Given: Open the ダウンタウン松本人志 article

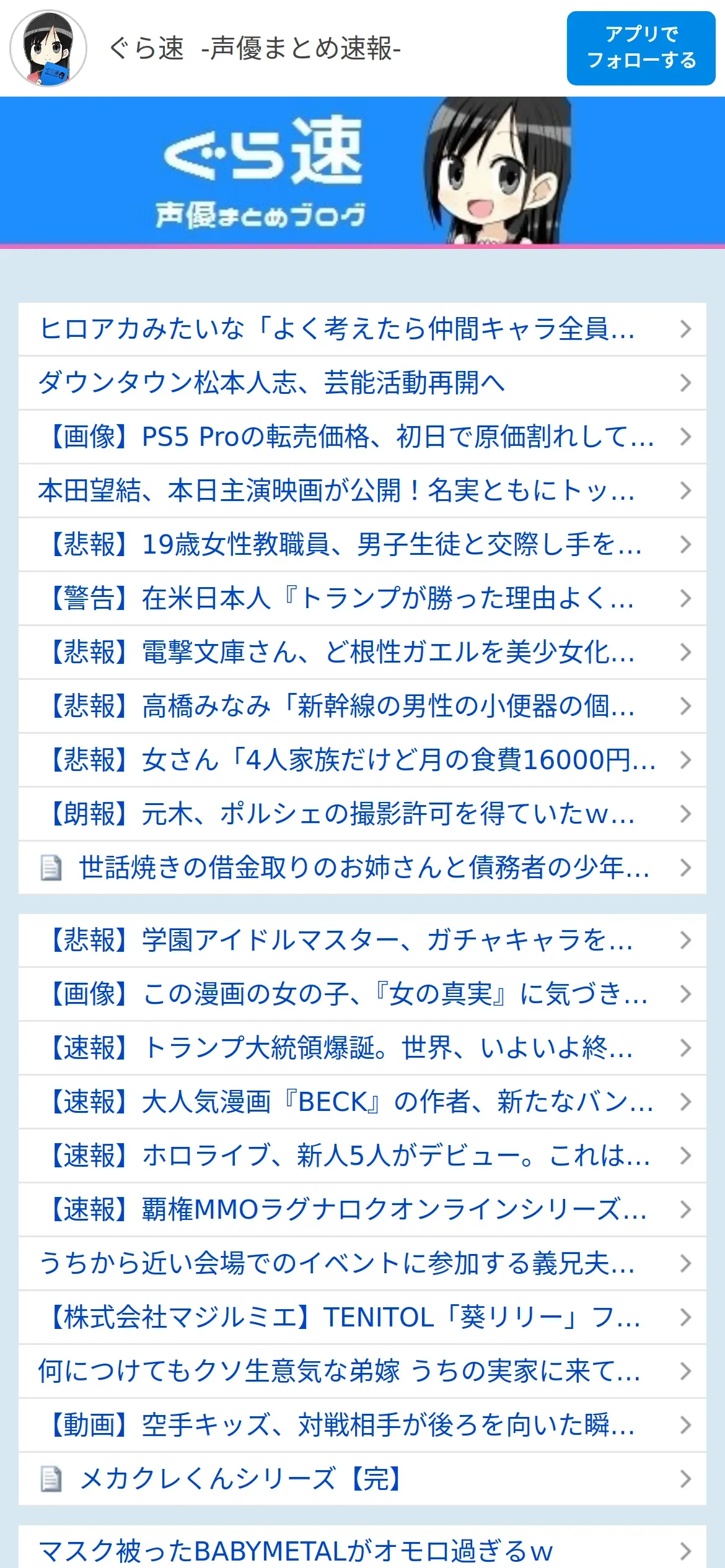Looking at the screenshot, I should (362, 383).
